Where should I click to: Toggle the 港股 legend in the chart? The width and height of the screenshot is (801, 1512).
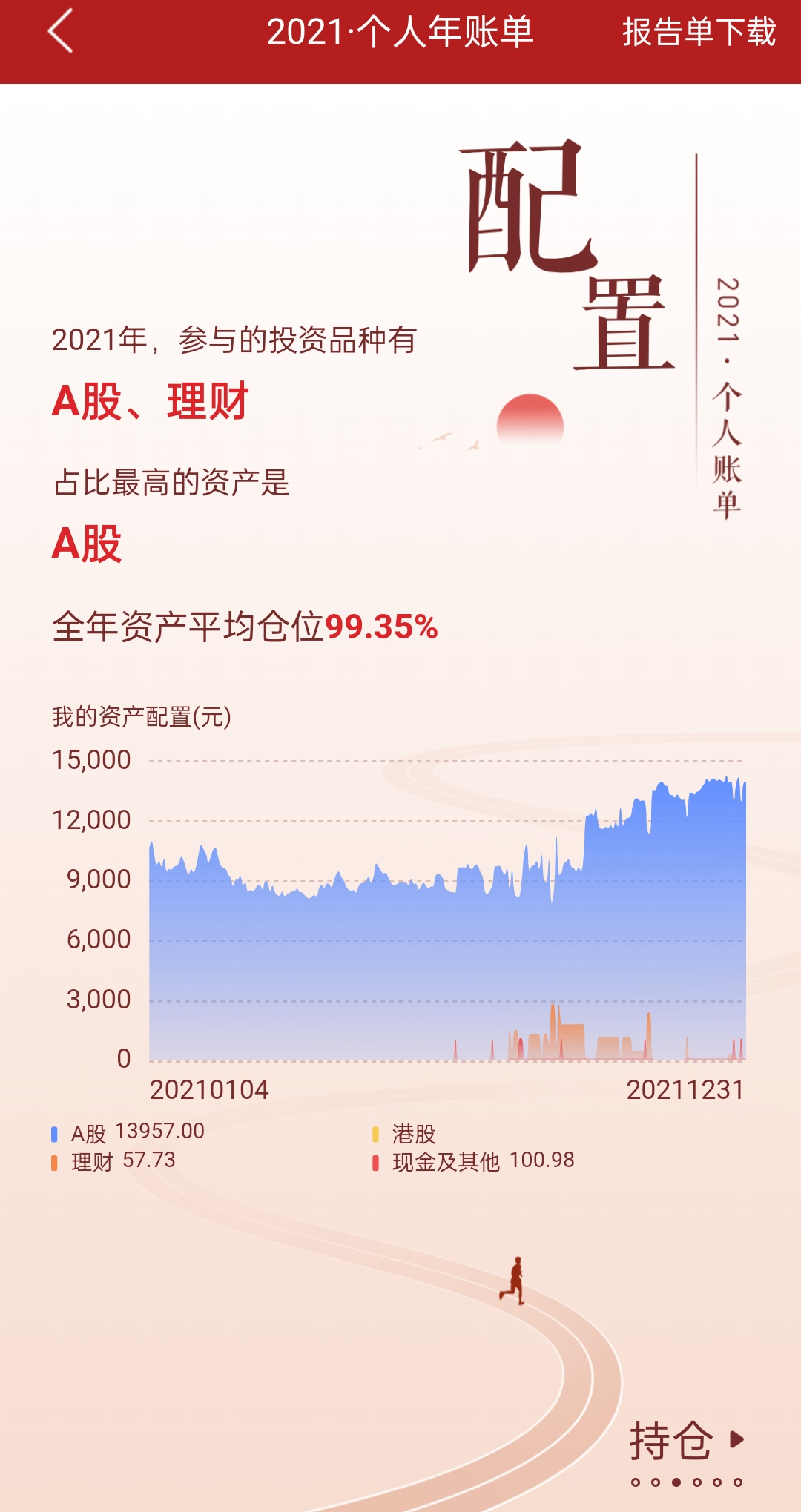413,1133
